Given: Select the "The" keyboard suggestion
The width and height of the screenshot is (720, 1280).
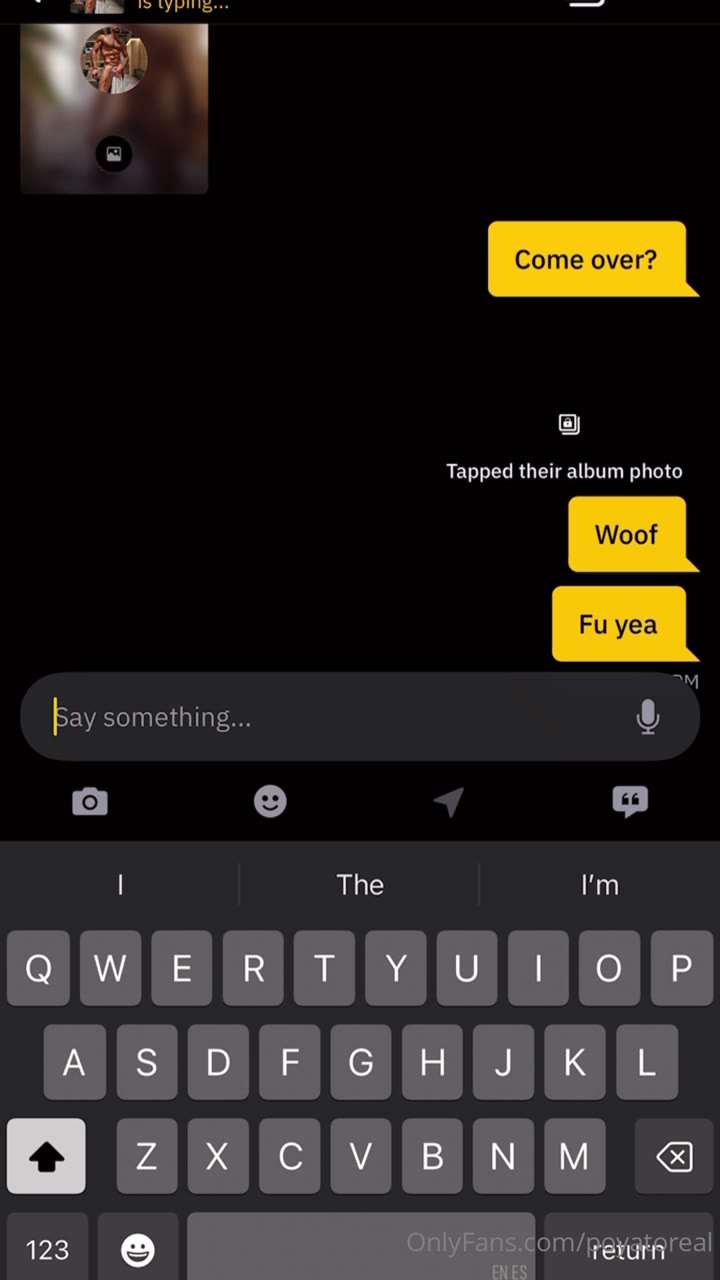Looking at the screenshot, I should pos(360,885).
